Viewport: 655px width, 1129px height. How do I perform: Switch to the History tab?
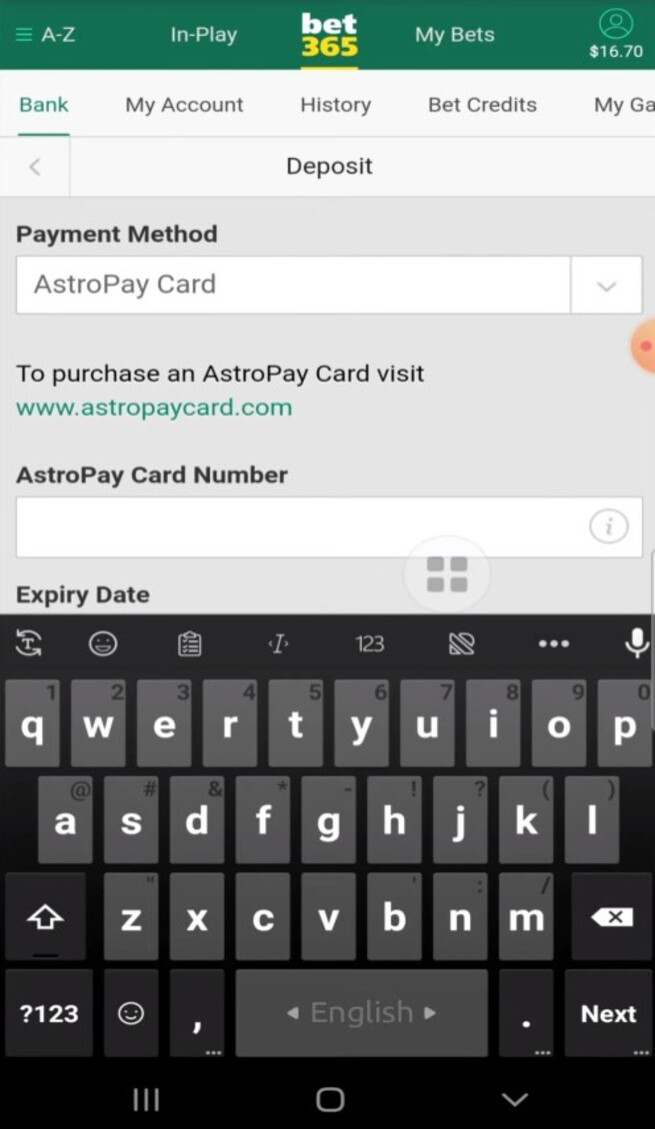tap(335, 104)
